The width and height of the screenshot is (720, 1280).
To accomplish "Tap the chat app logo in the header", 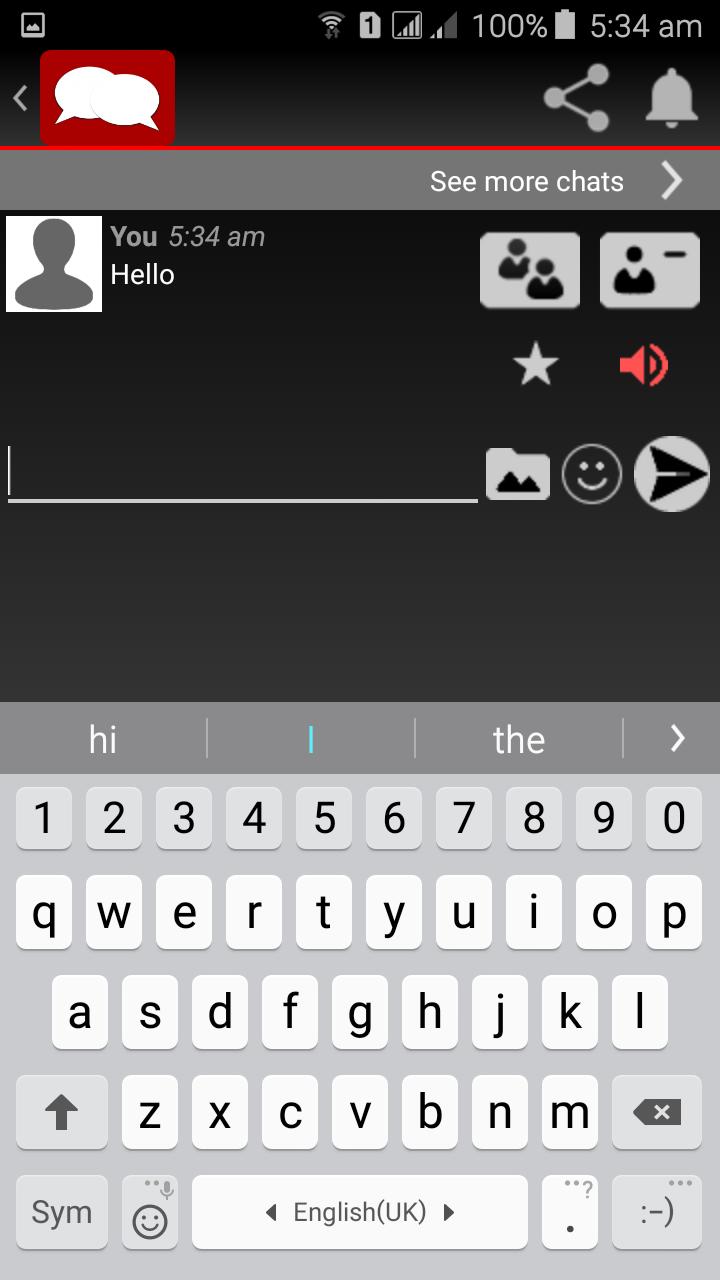I will 107,97.
